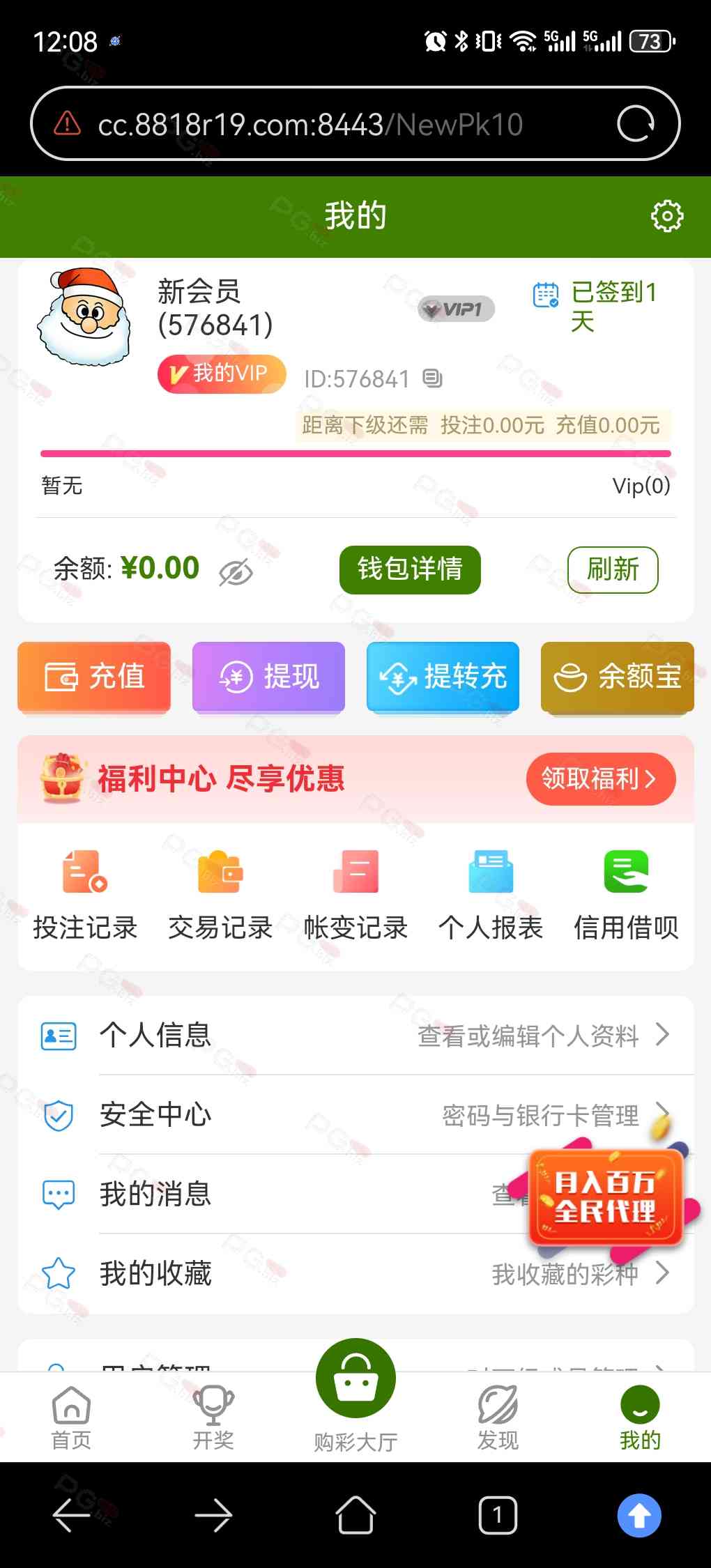Open the 提现 withdraw button
Image resolution: width=711 pixels, height=1568 pixels.
tap(268, 677)
